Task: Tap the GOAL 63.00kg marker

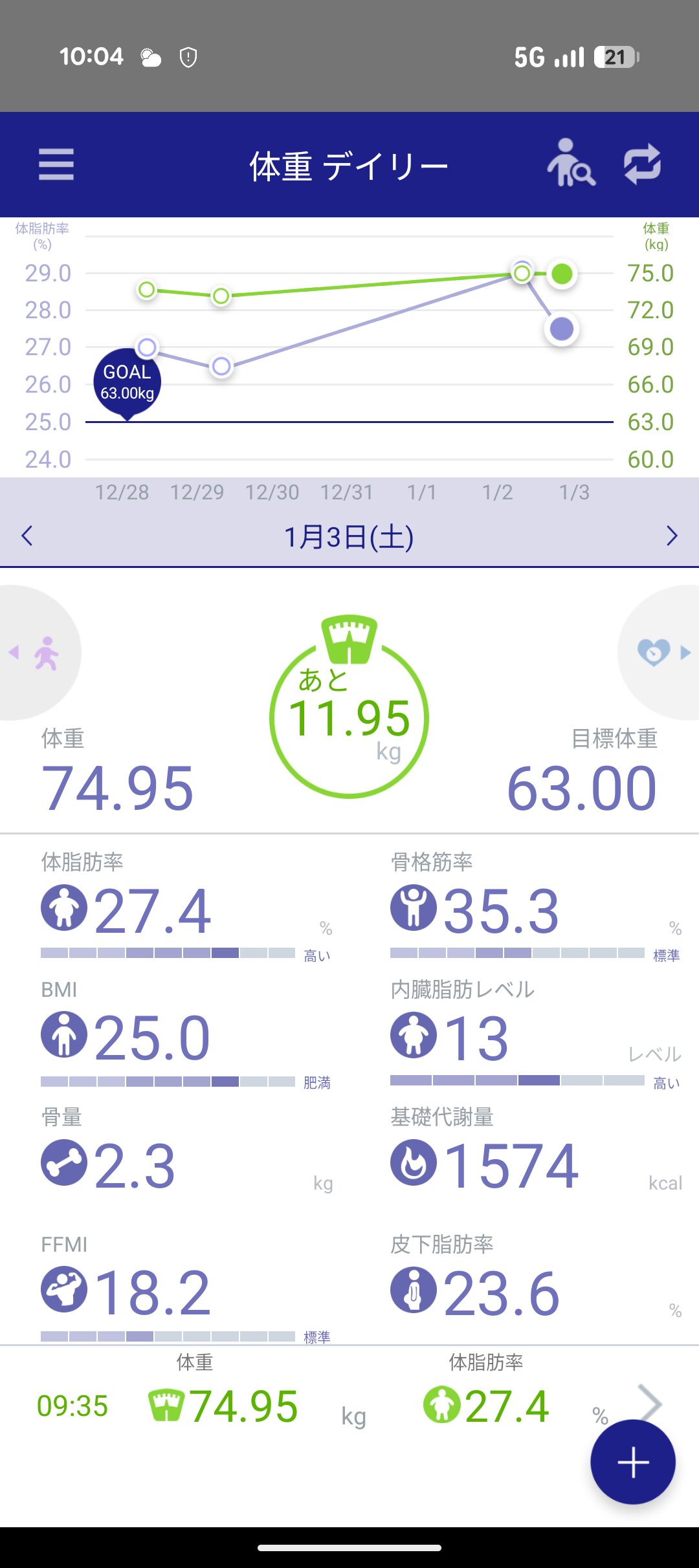Action: point(127,383)
